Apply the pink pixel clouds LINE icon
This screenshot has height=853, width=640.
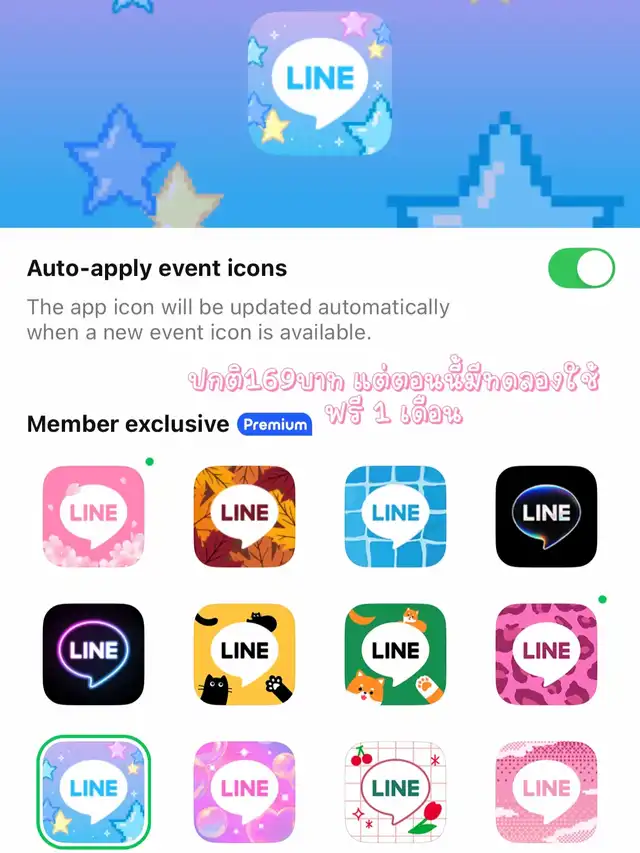546,790
